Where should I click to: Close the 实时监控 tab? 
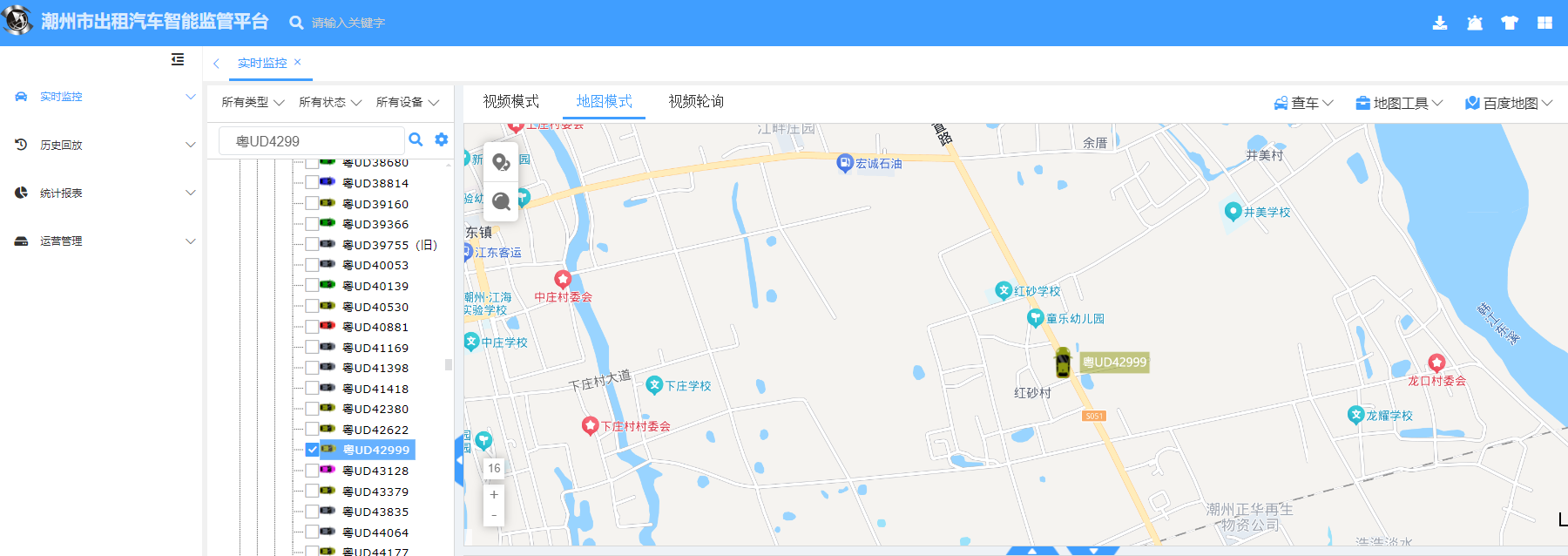(x=298, y=62)
